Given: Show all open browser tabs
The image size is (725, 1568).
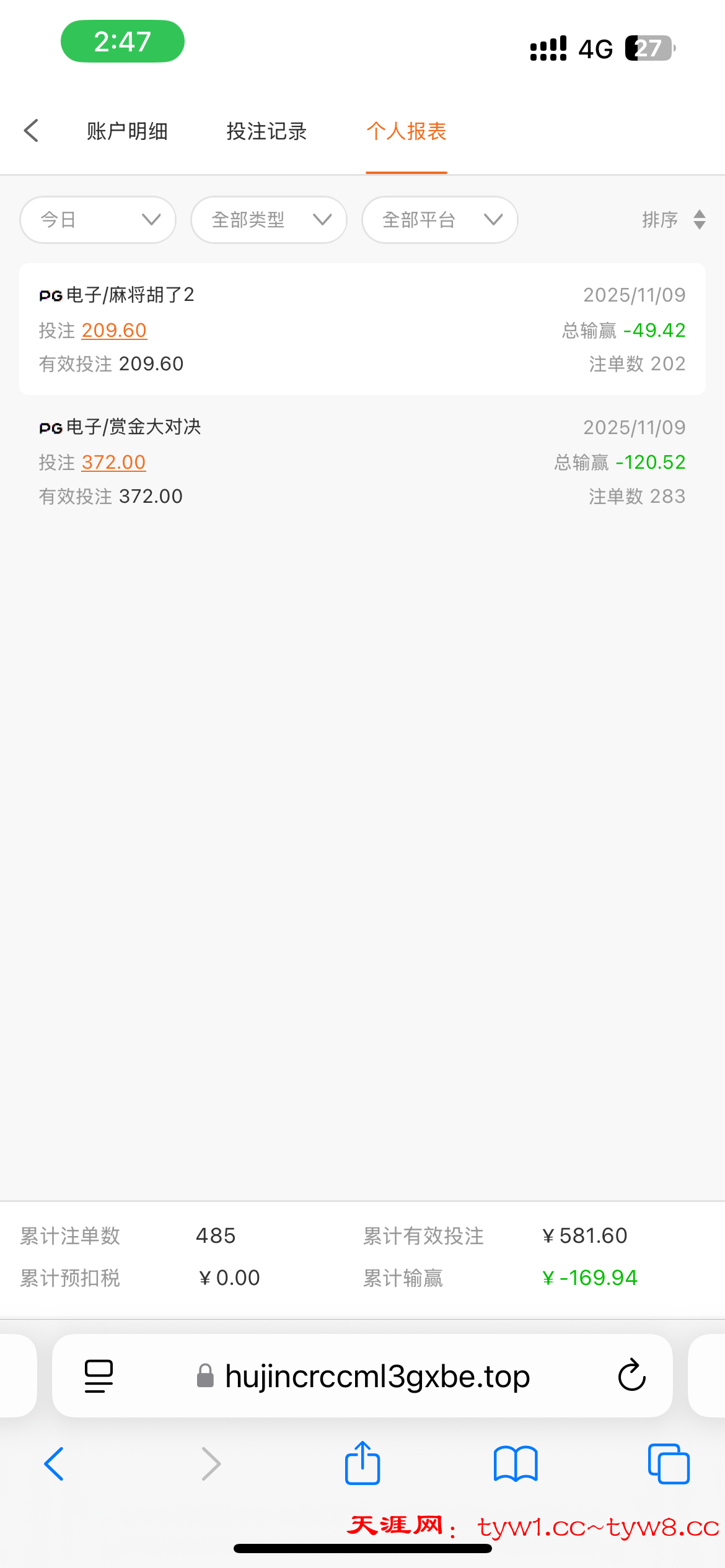Looking at the screenshot, I should (669, 1463).
